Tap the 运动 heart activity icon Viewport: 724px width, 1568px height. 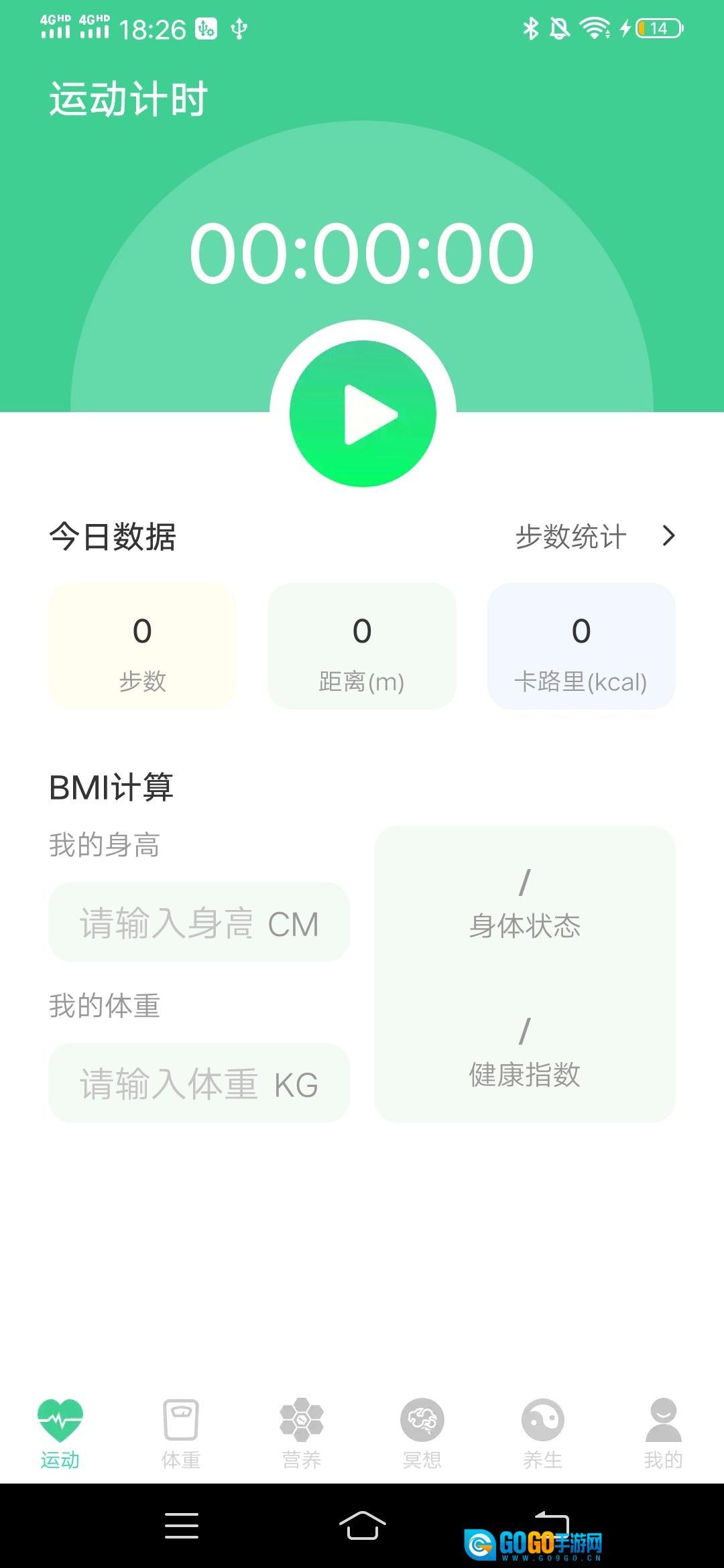60,1420
